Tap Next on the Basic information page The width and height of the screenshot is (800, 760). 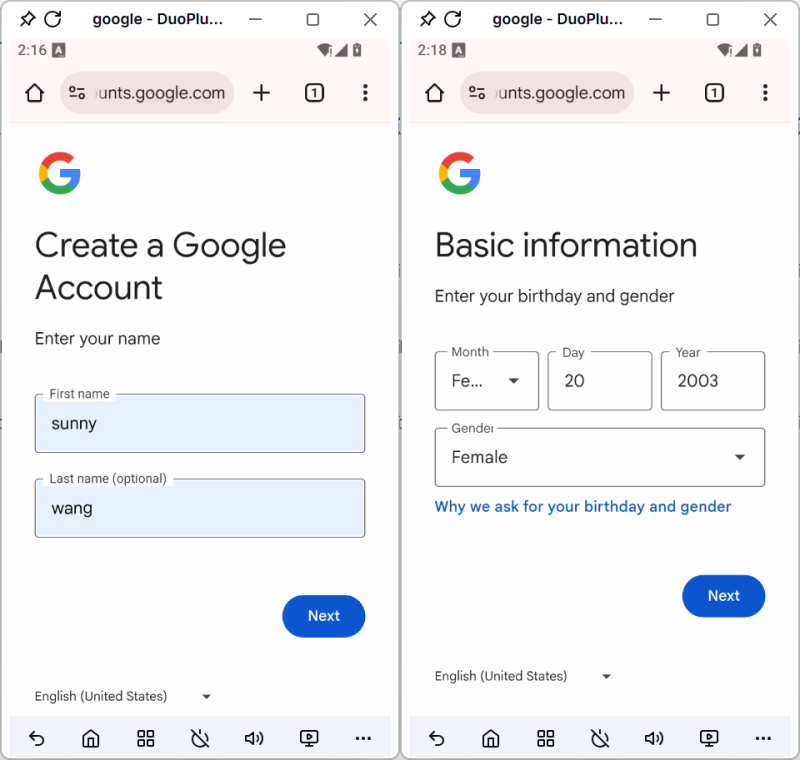(x=723, y=596)
